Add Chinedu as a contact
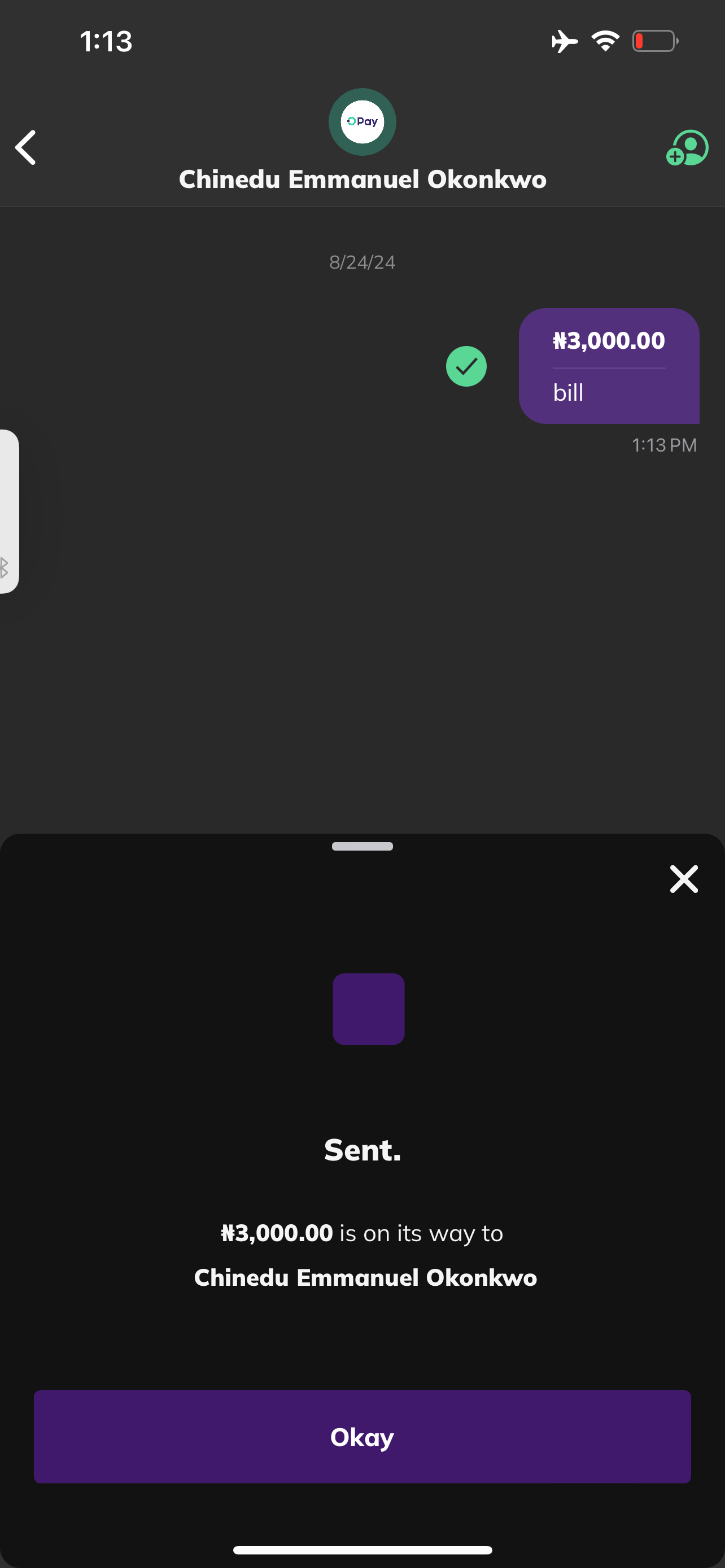The width and height of the screenshot is (725, 1568). pos(687,147)
